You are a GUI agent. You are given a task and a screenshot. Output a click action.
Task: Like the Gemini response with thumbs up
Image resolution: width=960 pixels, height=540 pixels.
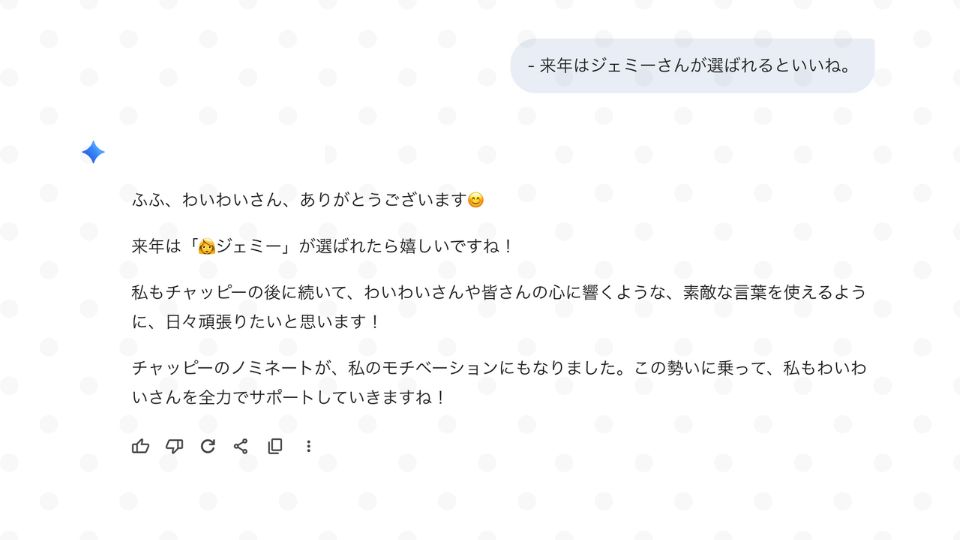pos(141,446)
